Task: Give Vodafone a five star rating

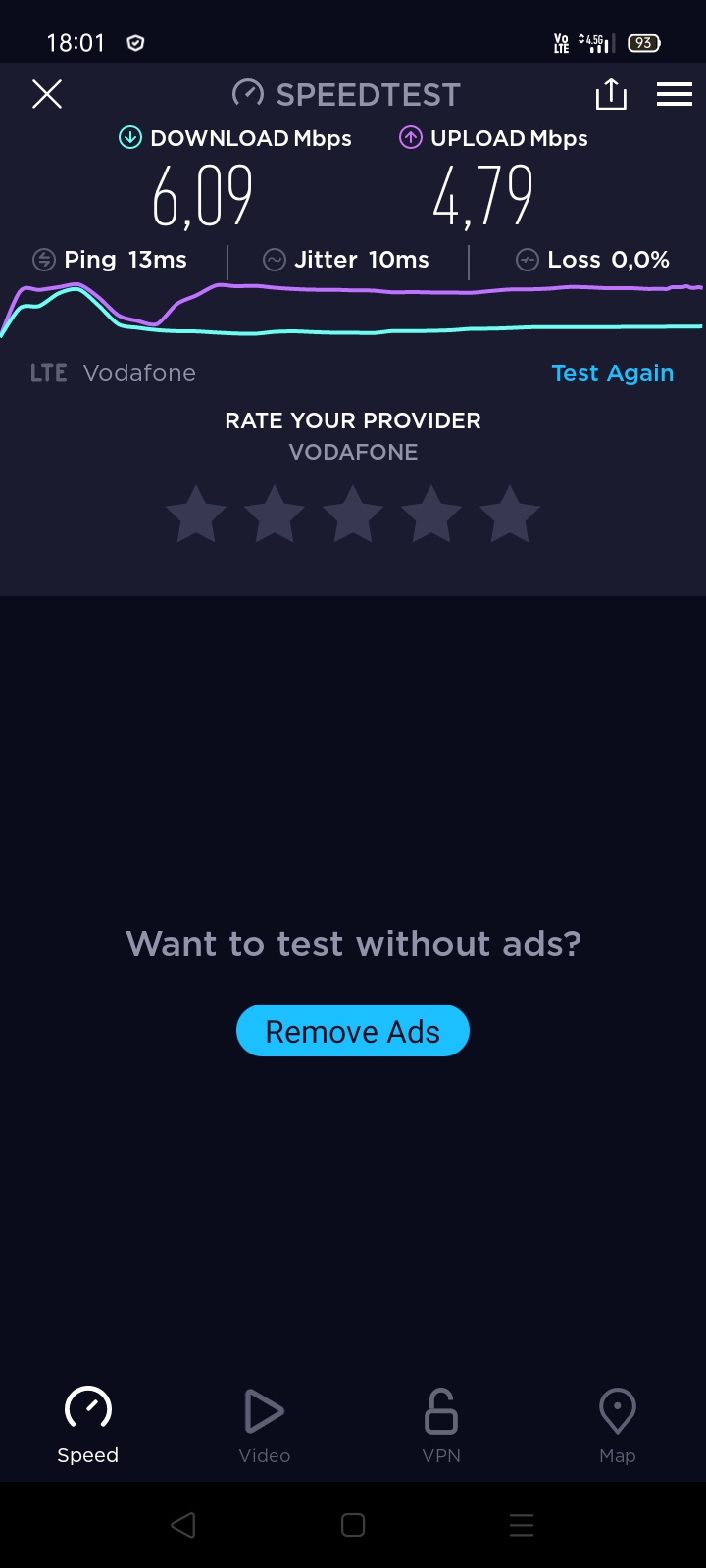Action: click(x=510, y=514)
